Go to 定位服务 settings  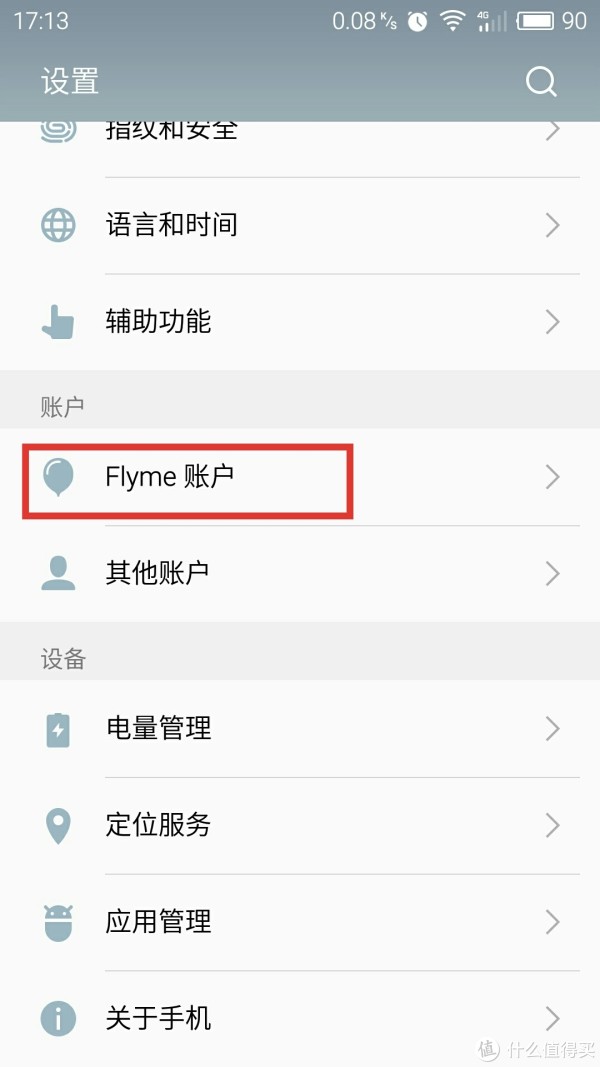300,825
